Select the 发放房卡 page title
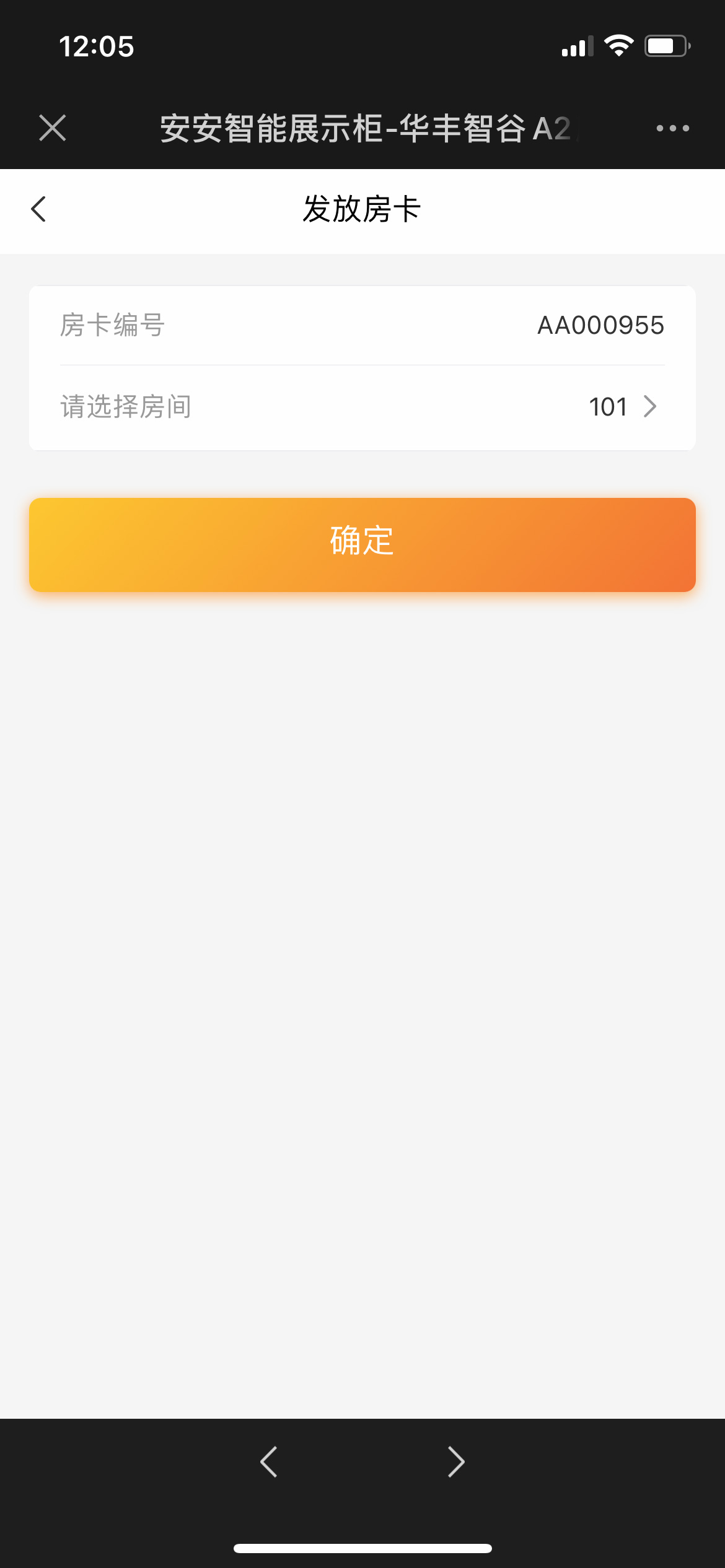Screen dimensions: 725x1568 point(362,211)
